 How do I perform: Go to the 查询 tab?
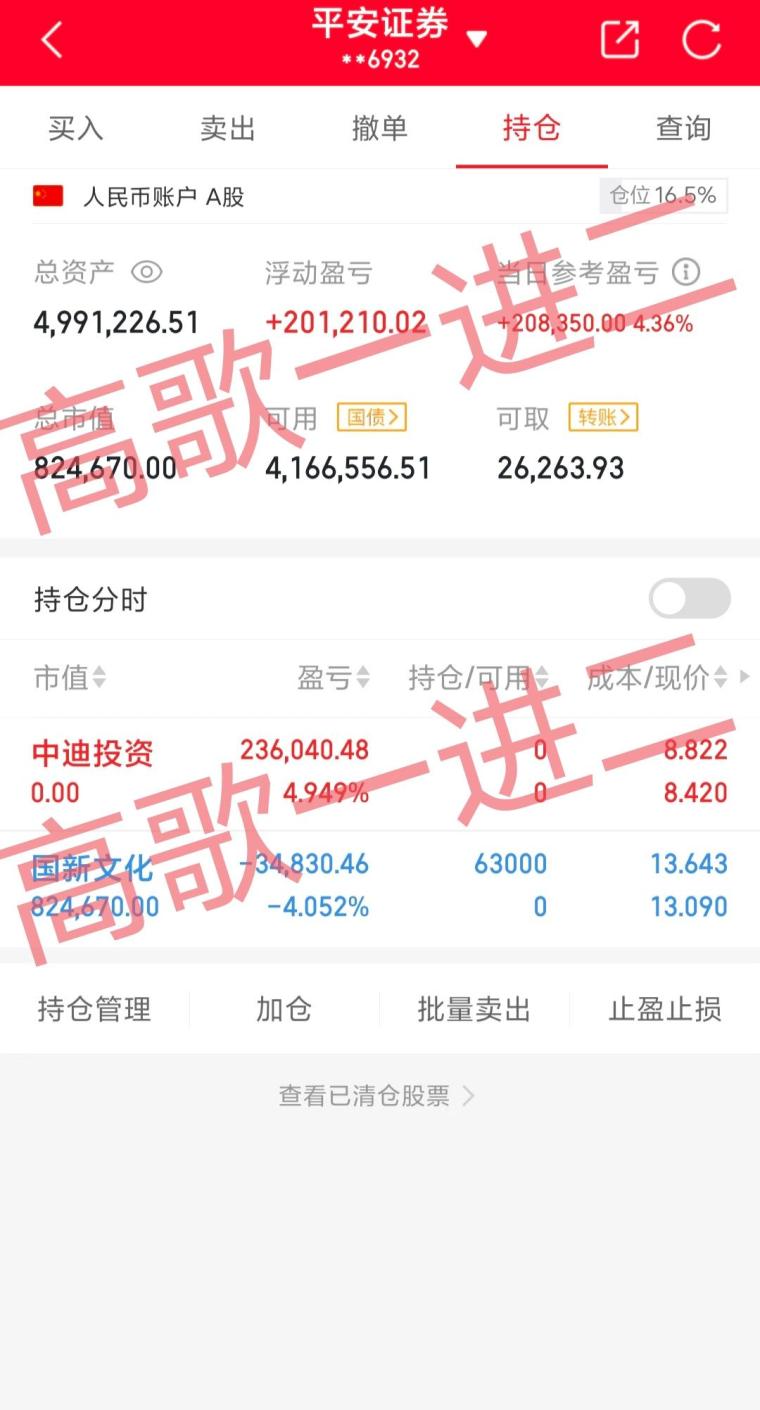684,128
